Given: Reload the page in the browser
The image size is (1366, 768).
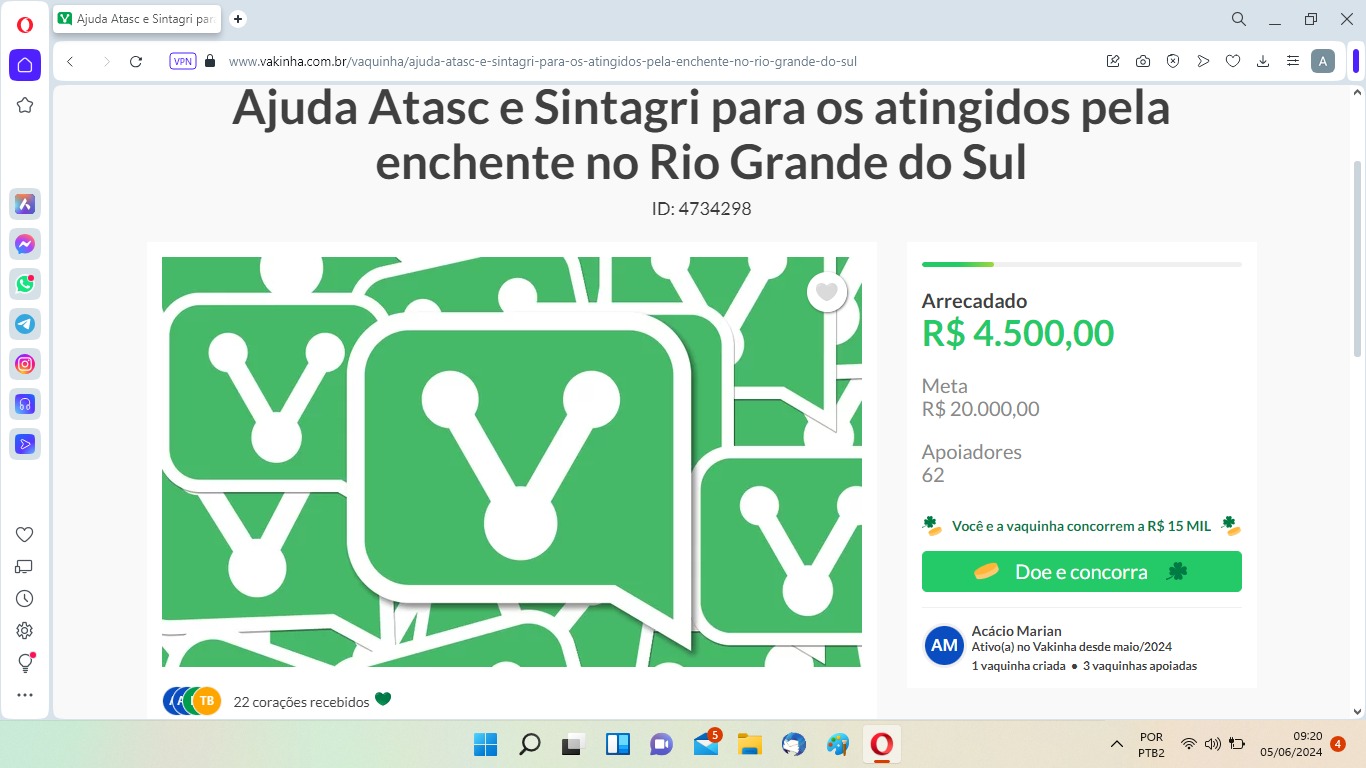Looking at the screenshot, I should pyautogui.click(x=136, y=61).
